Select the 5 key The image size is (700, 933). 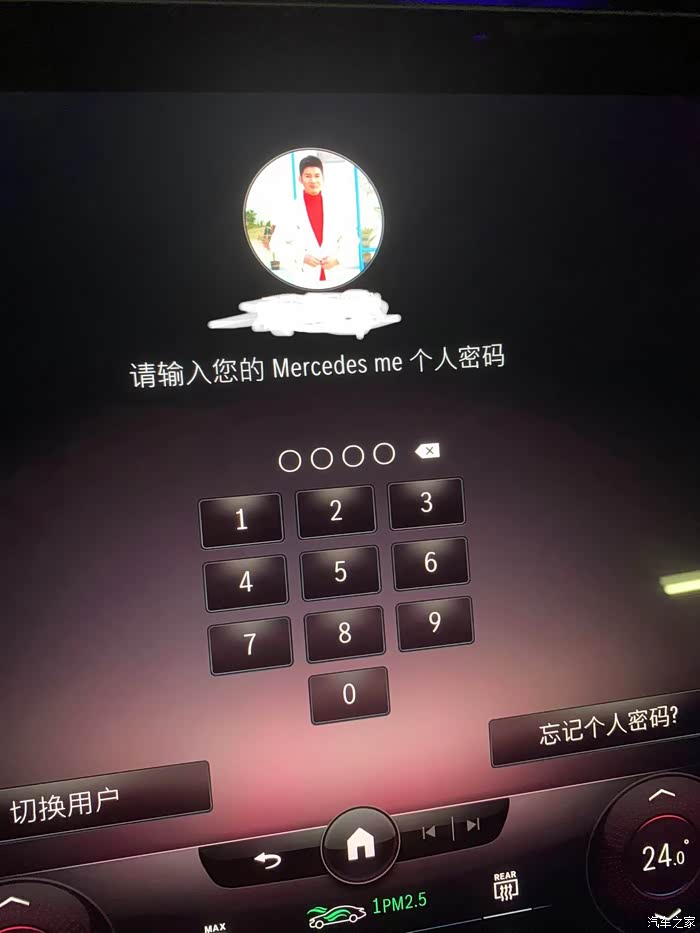click(340, 572)
